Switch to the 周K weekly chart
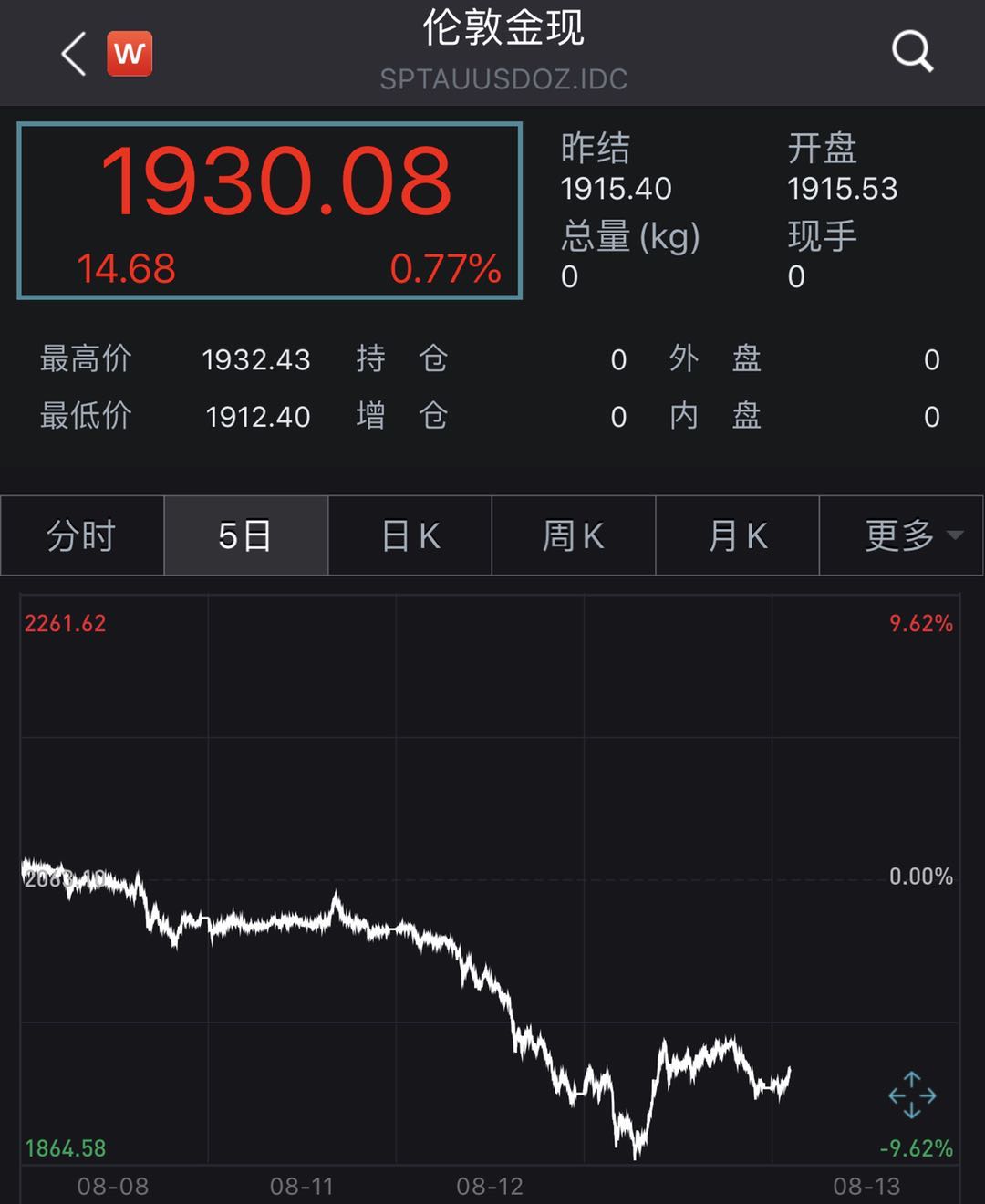 tap(573, 536)
